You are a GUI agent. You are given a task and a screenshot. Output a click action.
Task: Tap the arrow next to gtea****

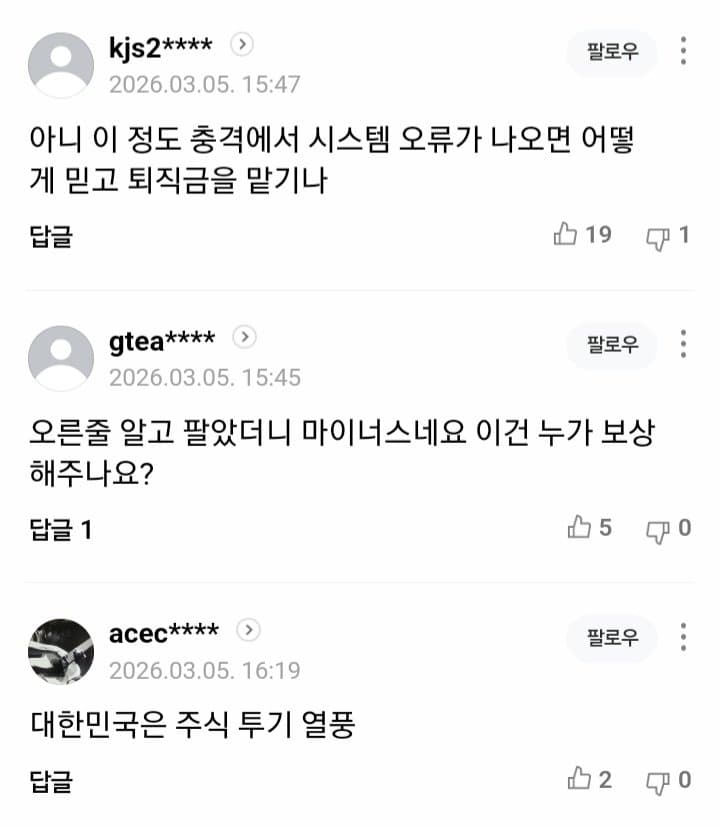pyautogui.click(x=245, y=337)
